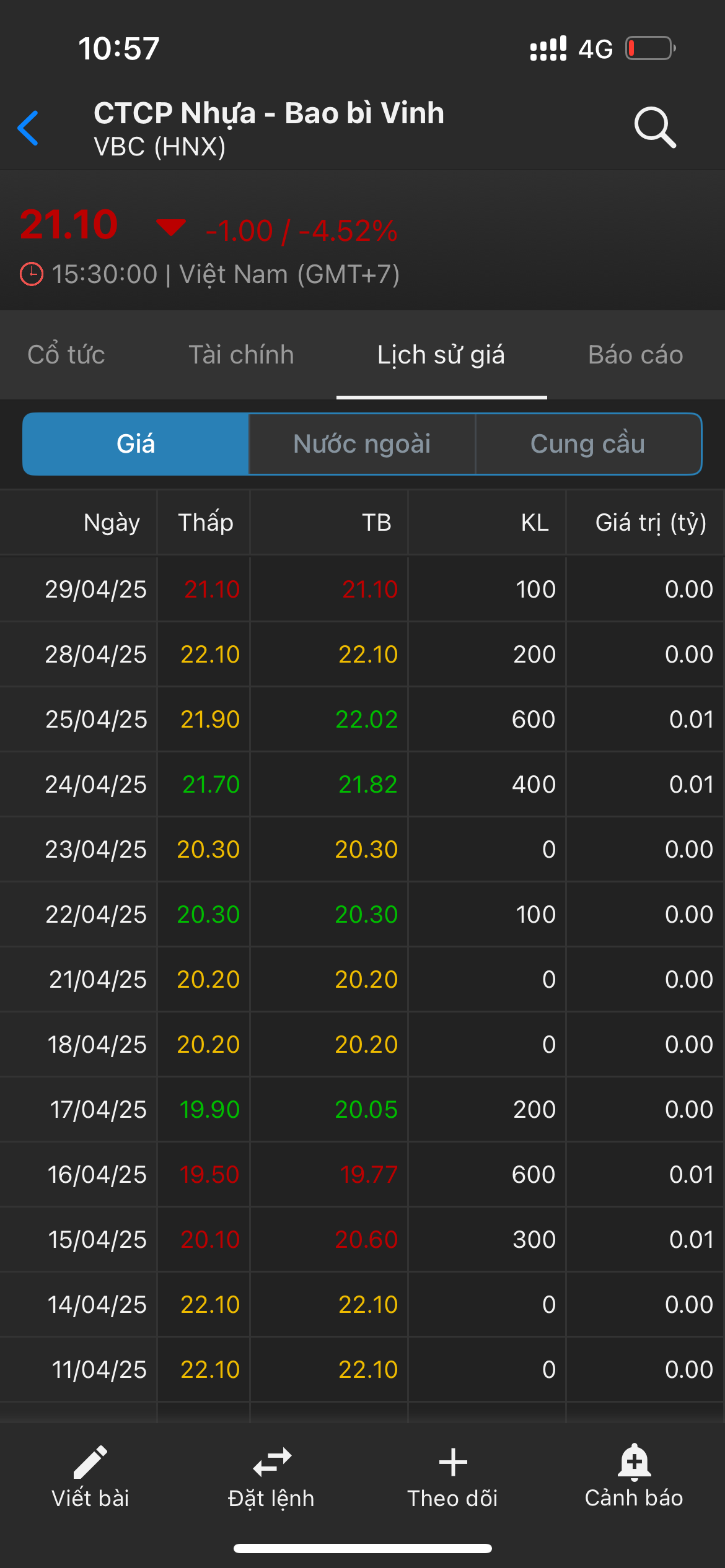Switch to the Cung cầu segment
Screen dimensions: 725x1568
588,444
